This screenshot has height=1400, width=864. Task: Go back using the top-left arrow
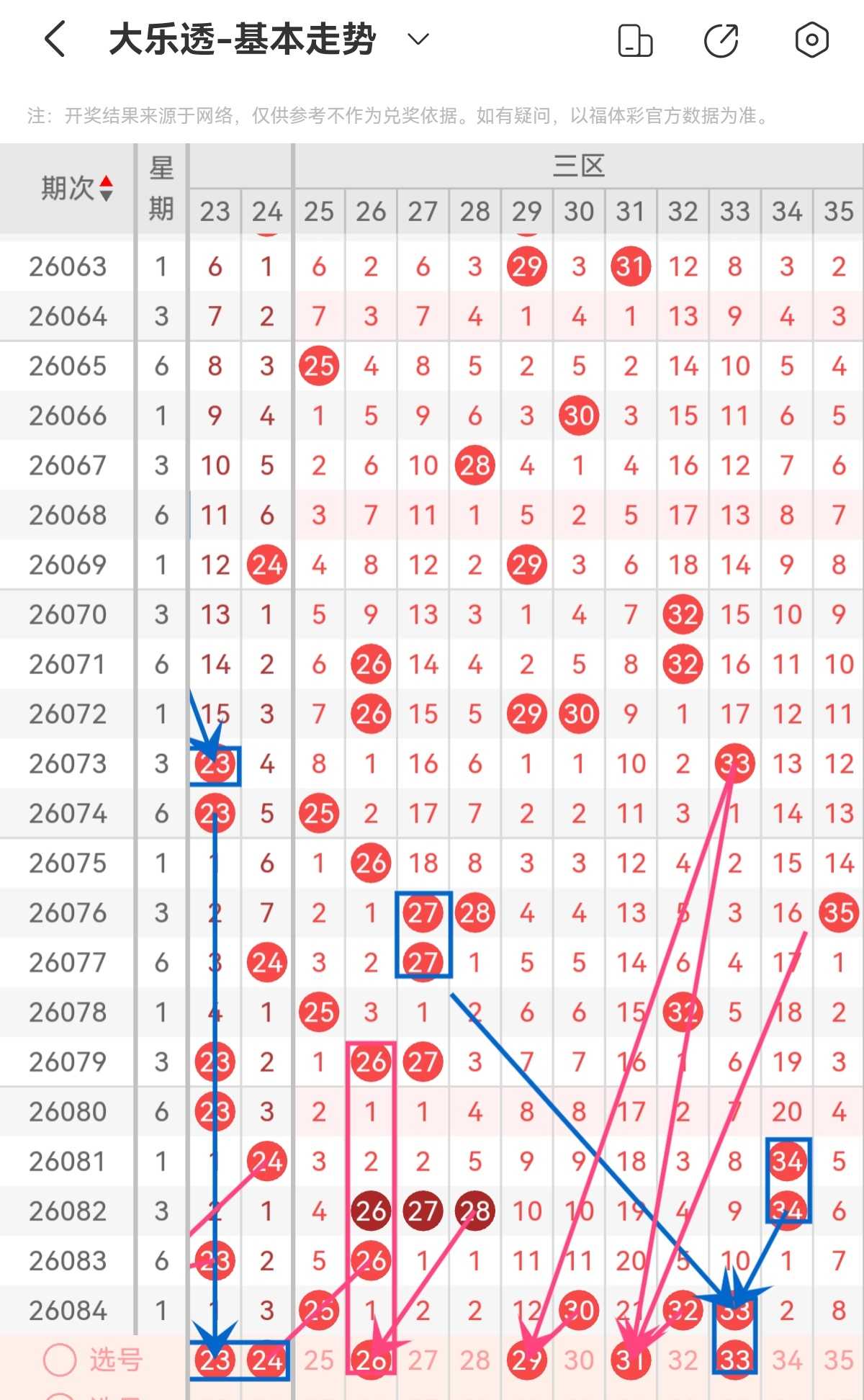tap(55, 39)
